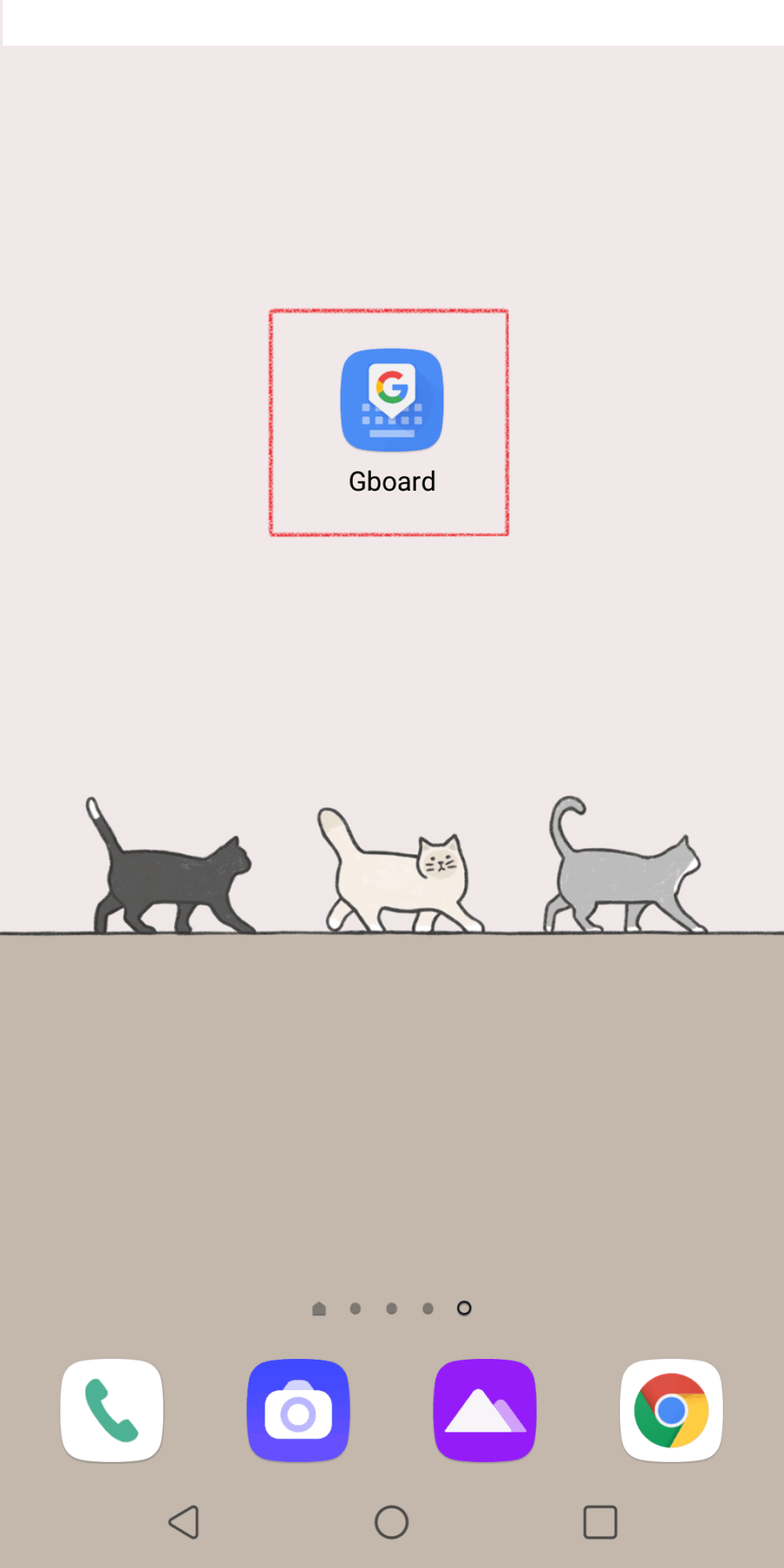This screenshot has height=1568, width=784.
Task: Open the Gboard app
Action: click(391, 402)
